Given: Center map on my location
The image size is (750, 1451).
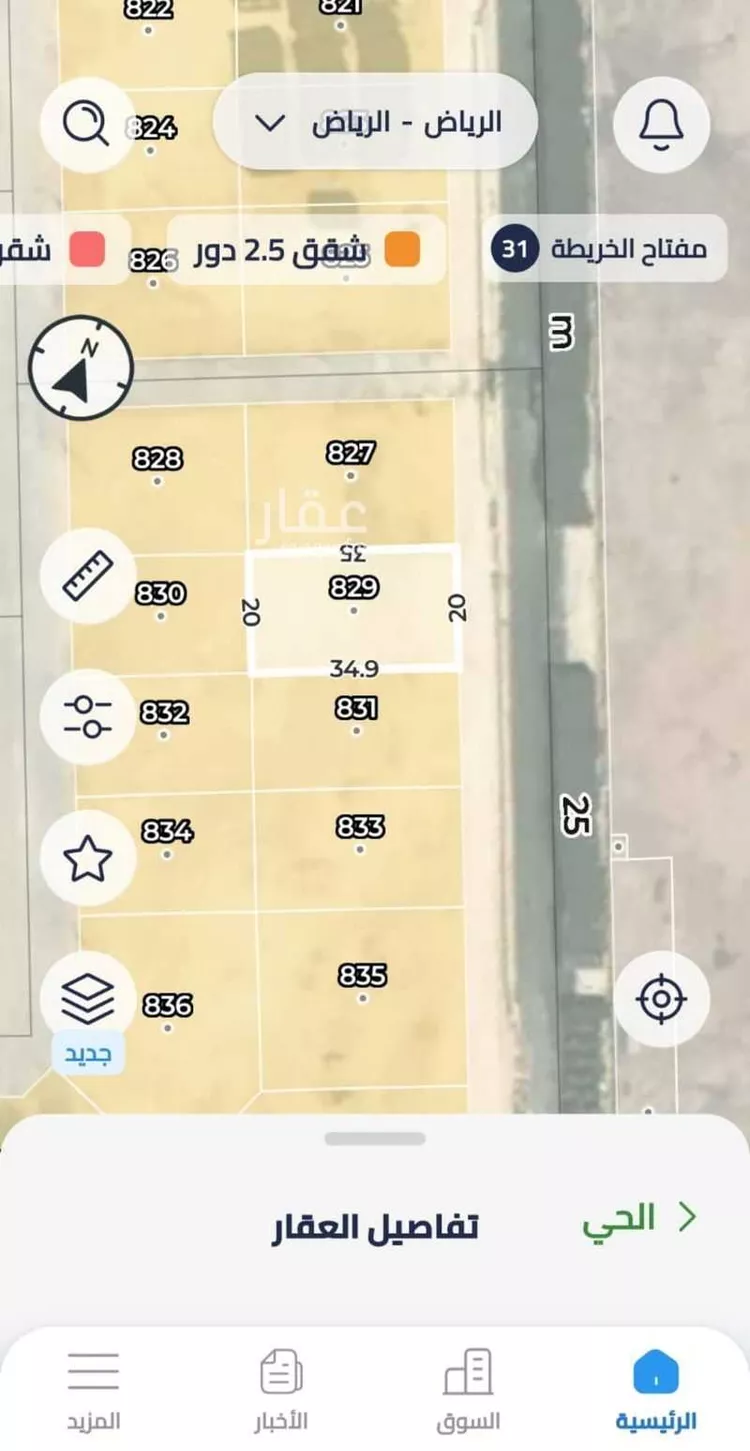Looking at the screenshot, I should tap(661, 999).
